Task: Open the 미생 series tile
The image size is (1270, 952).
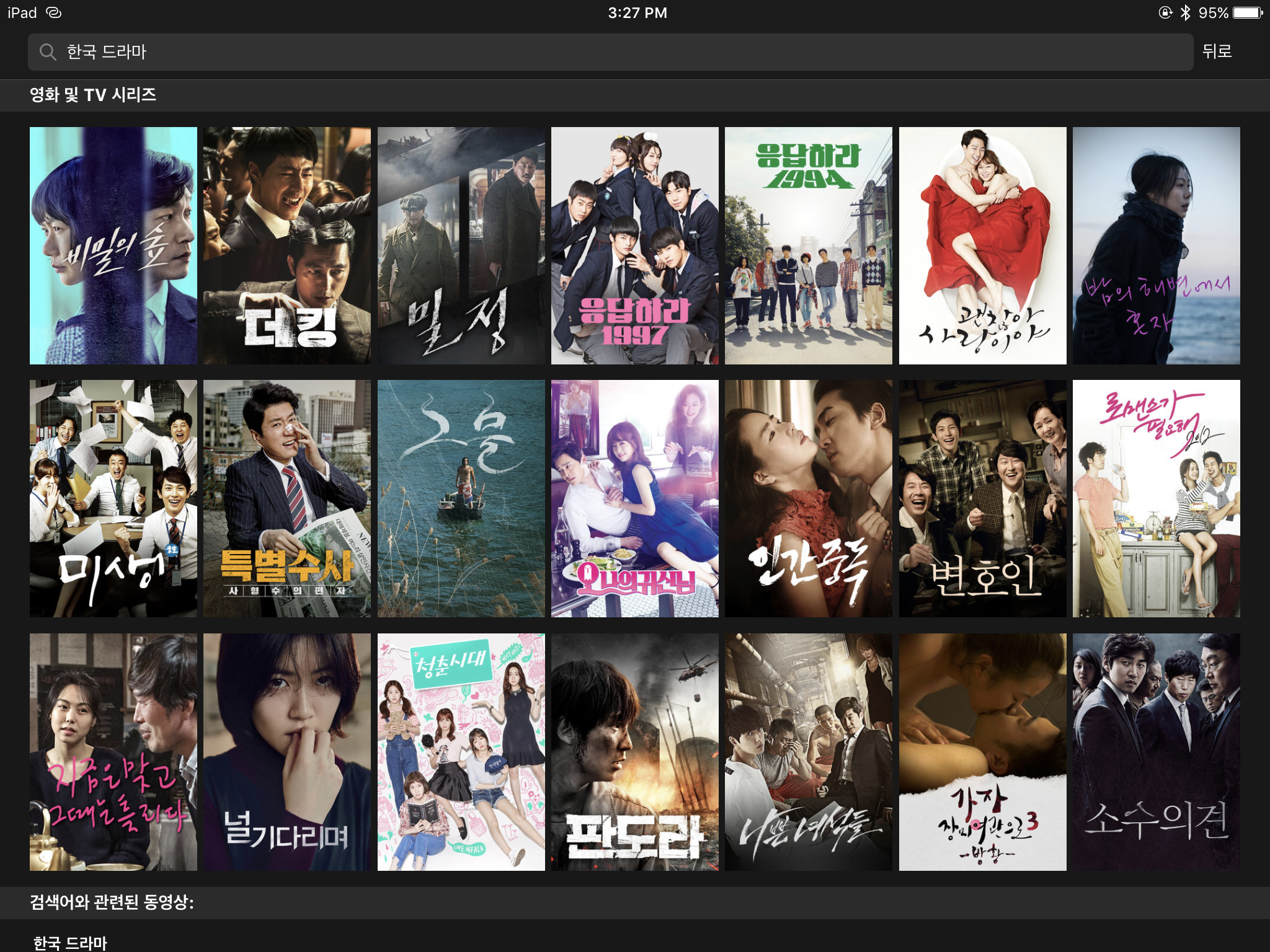Action: coord(113,498)
